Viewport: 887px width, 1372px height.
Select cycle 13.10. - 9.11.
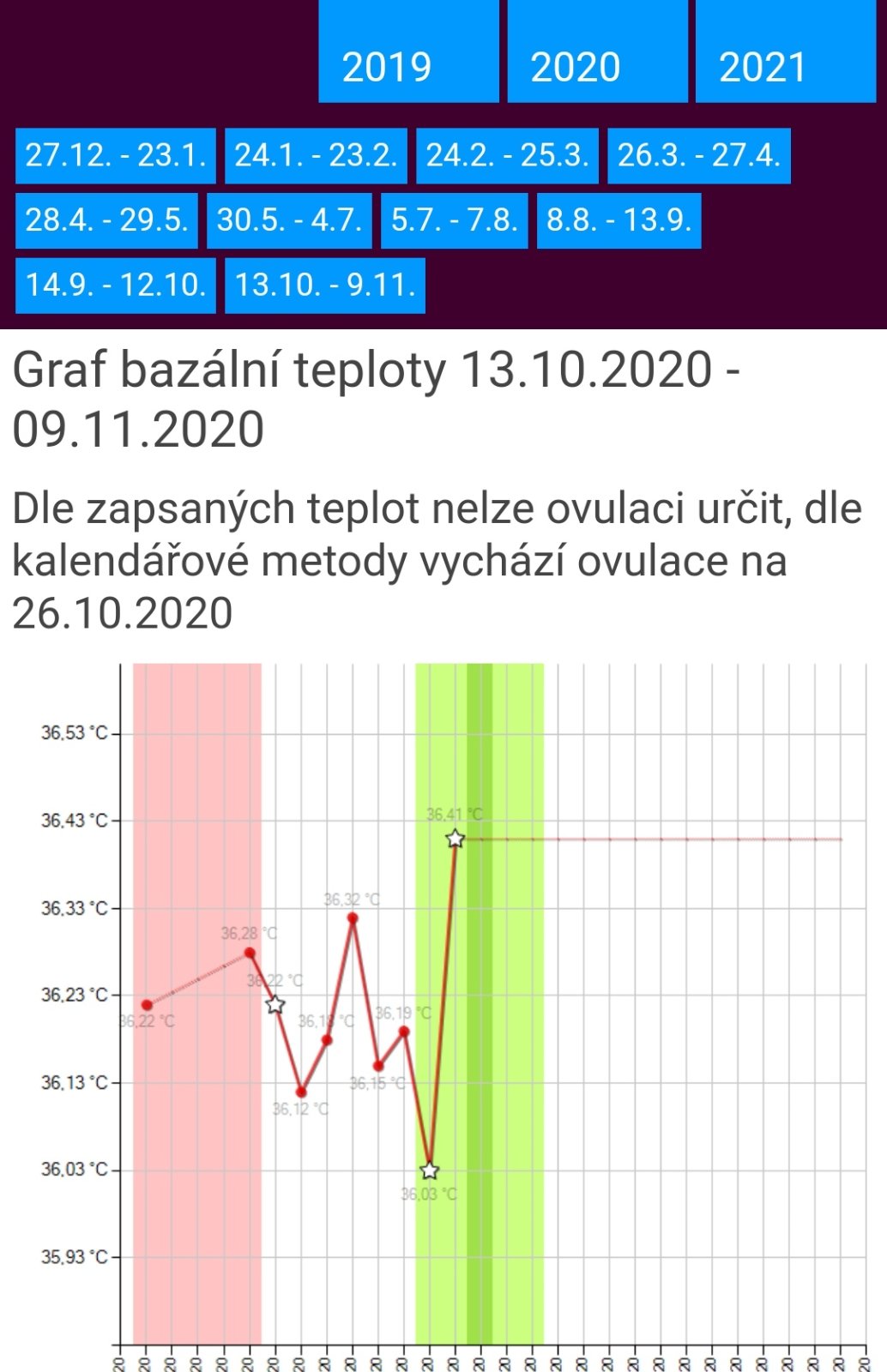click(x=325, y=285)
